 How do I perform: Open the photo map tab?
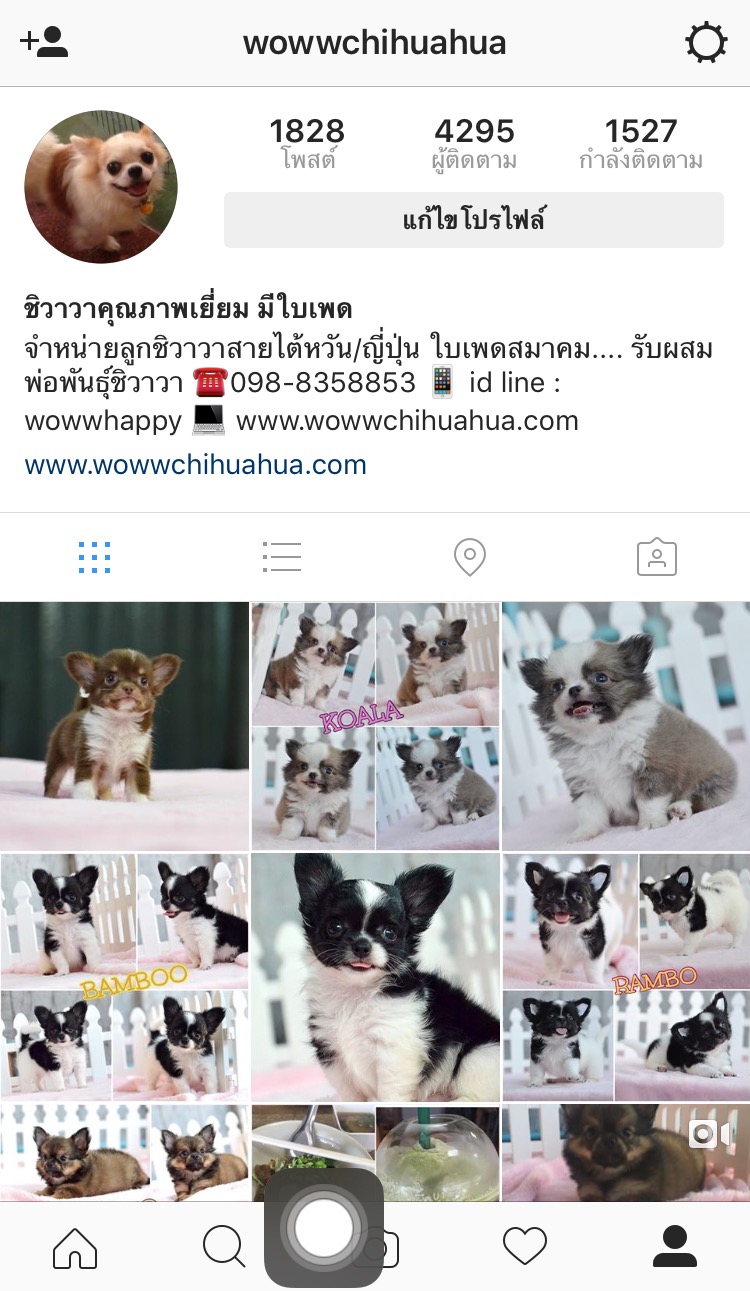469,557
